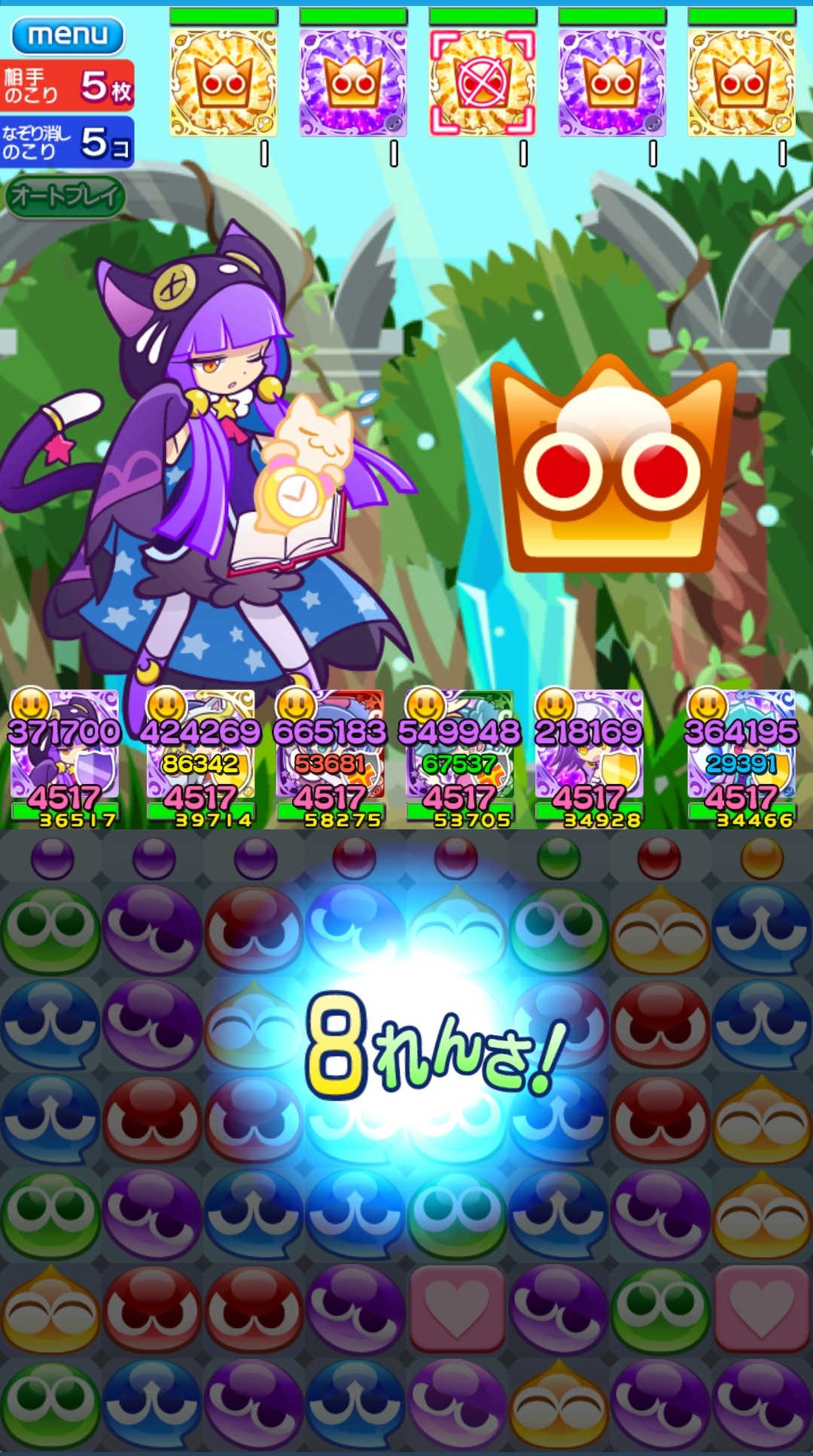Toggle the オートプレイ auto-play button
The image size is (813, 1456).
[x=65, y=197]
